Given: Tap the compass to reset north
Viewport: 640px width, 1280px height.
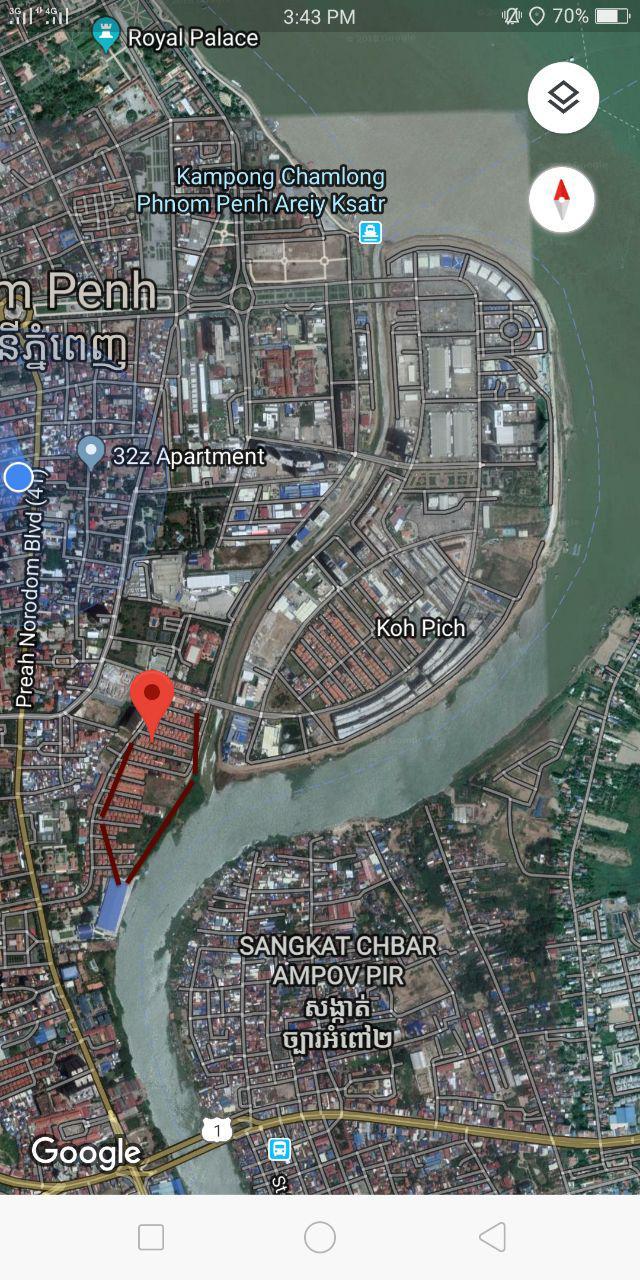Looking at the screenshot, I should (562, 198).
